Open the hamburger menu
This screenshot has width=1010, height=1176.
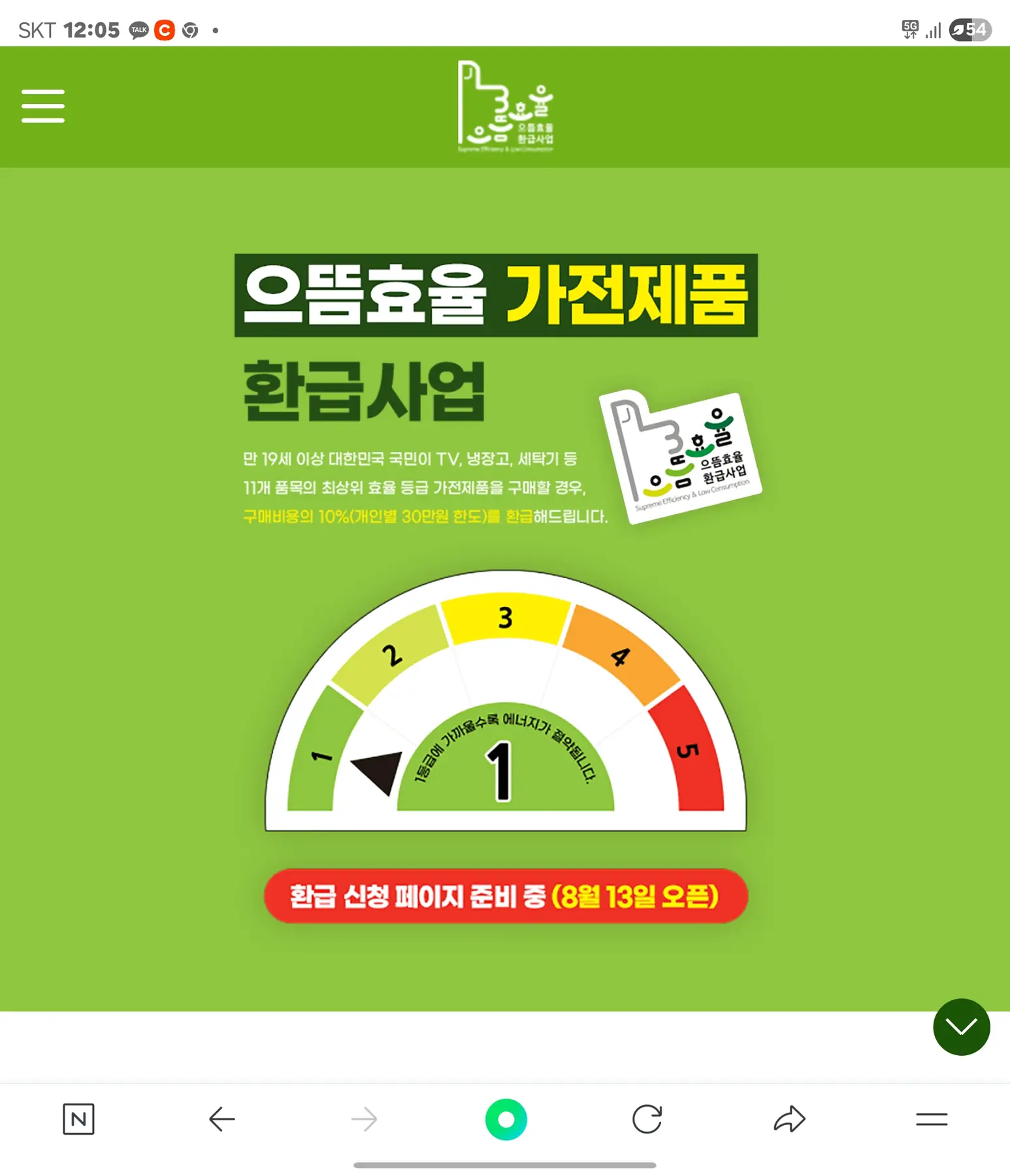(43, 106)
